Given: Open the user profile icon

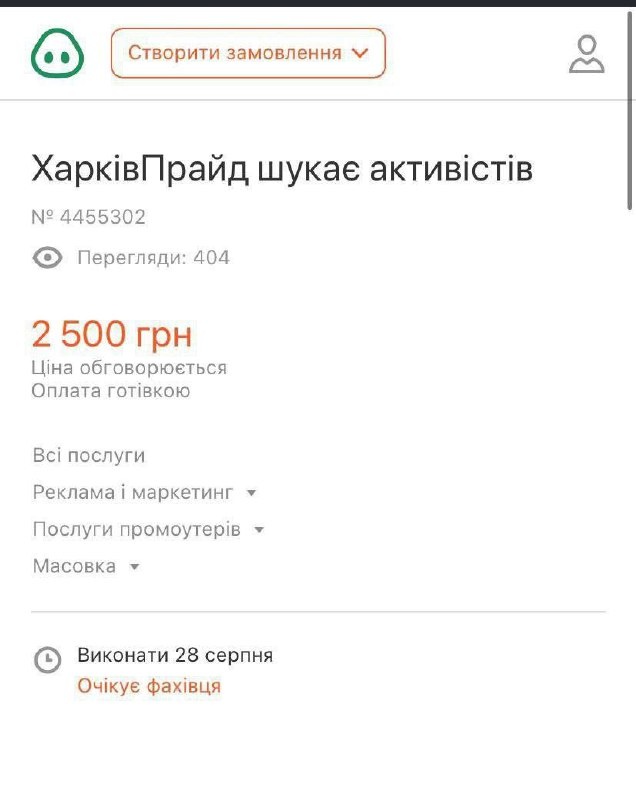Looking at the screenshot, I should point(587,54).
